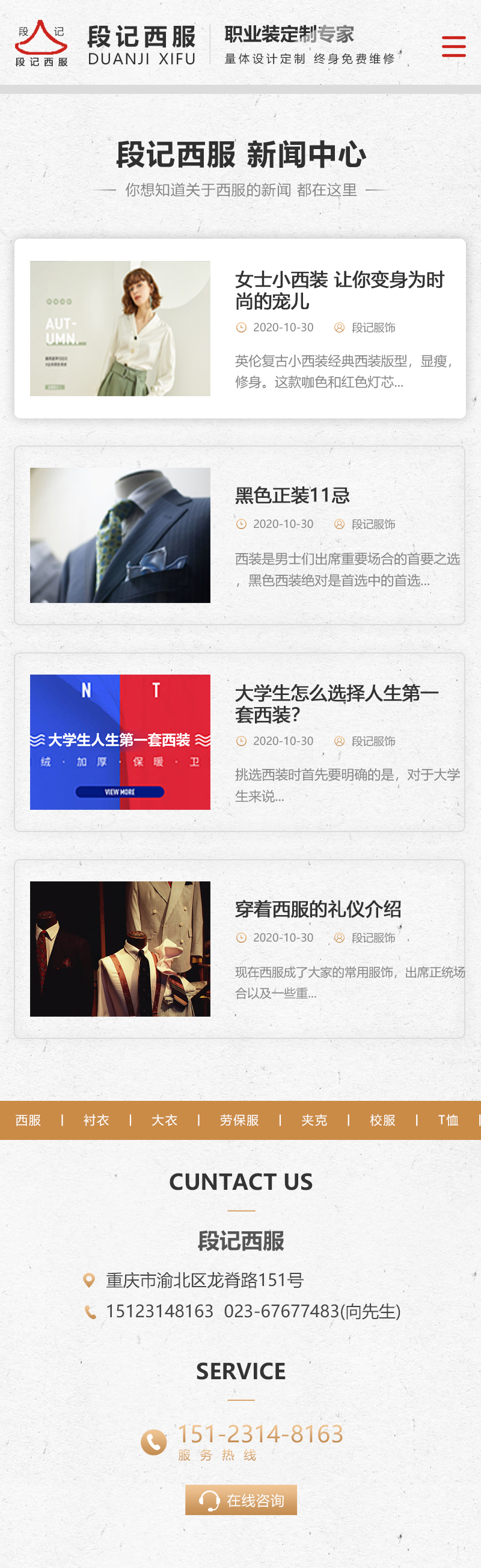Tap the 段记西服 header logo
Viewport: 481px width, 1568px height.
105,44
